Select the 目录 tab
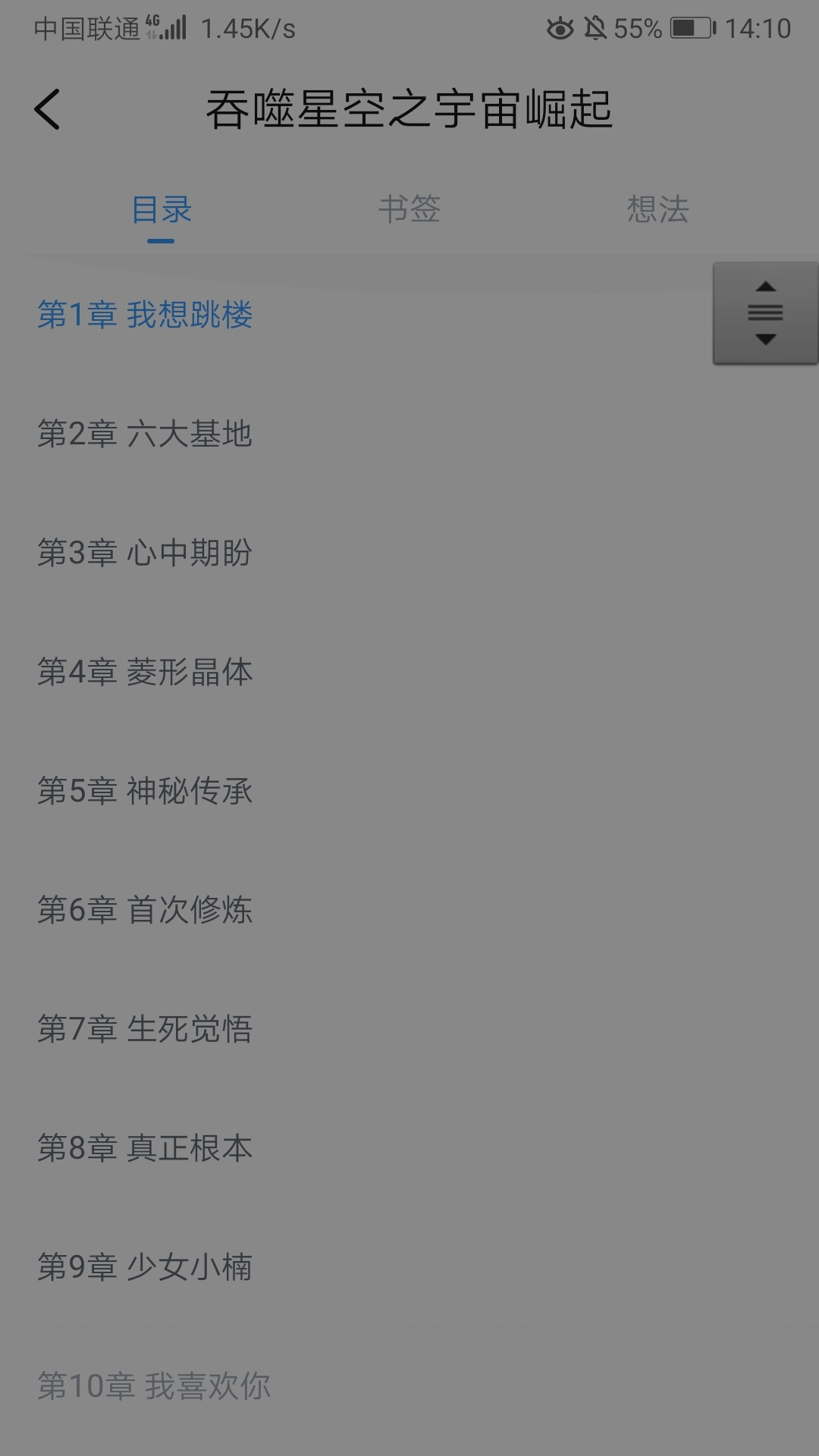This screenshot has height=1456, width=819. [x=162, y=209]
